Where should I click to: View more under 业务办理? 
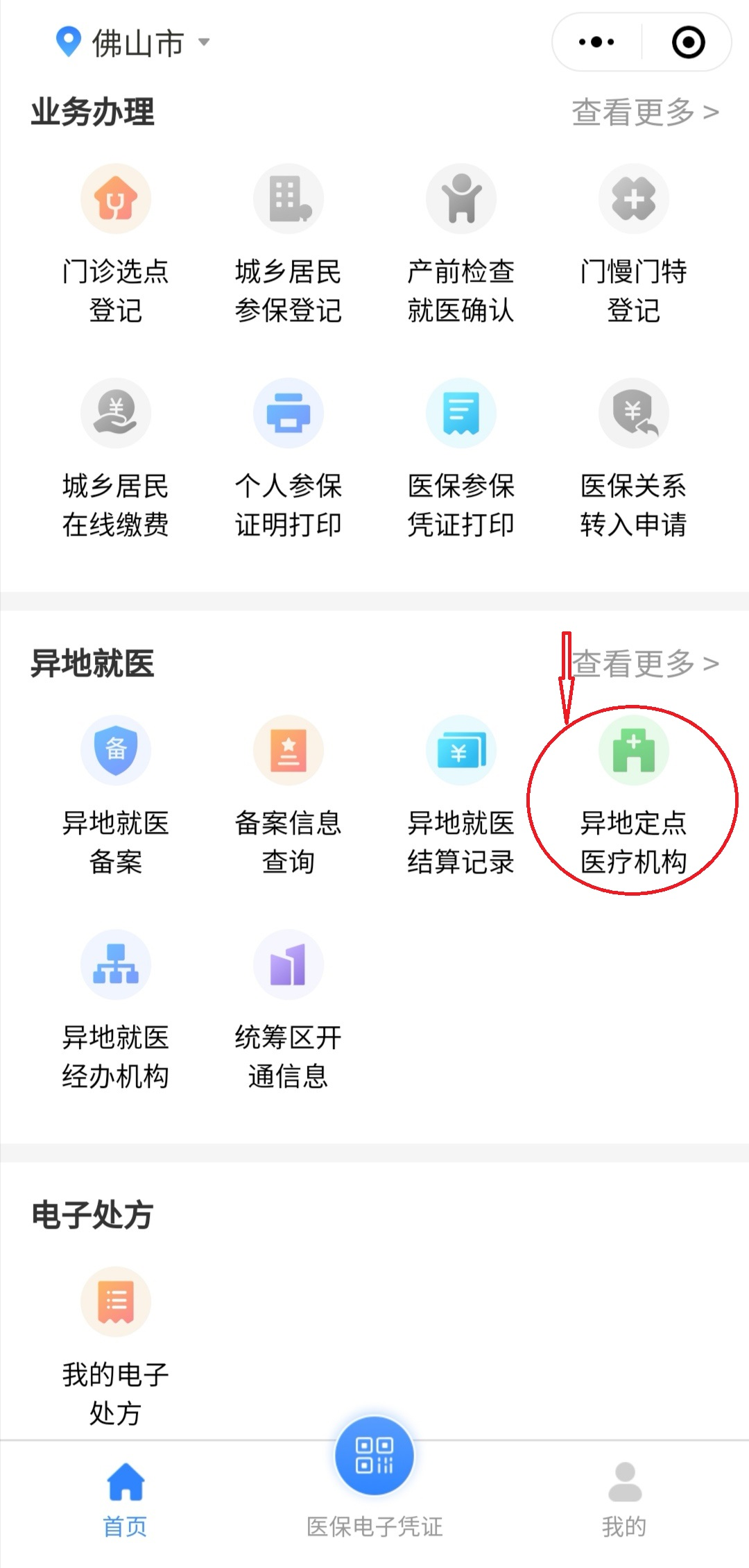[645, 112]
